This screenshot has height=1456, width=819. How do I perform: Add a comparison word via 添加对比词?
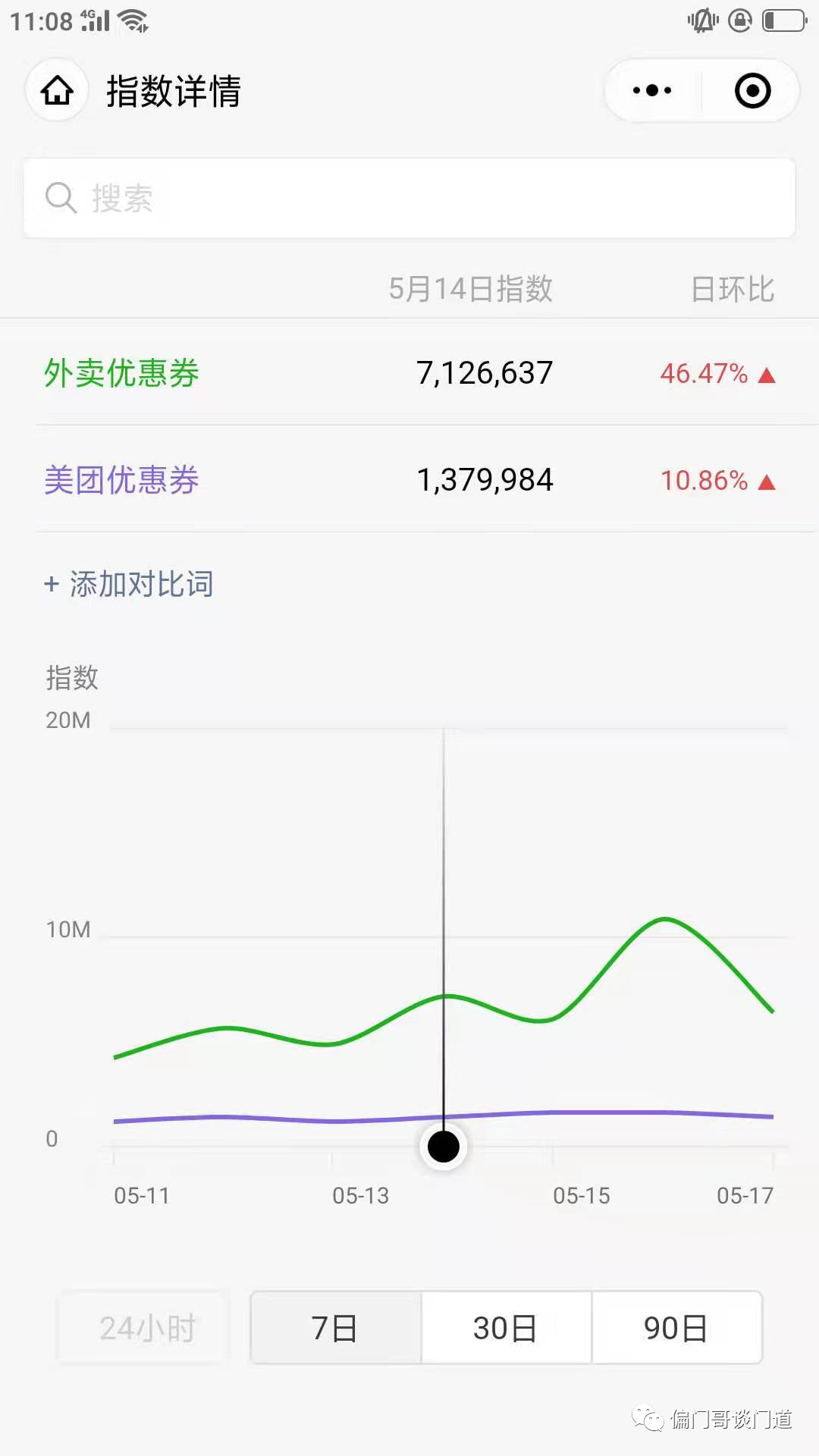(129, 584)
